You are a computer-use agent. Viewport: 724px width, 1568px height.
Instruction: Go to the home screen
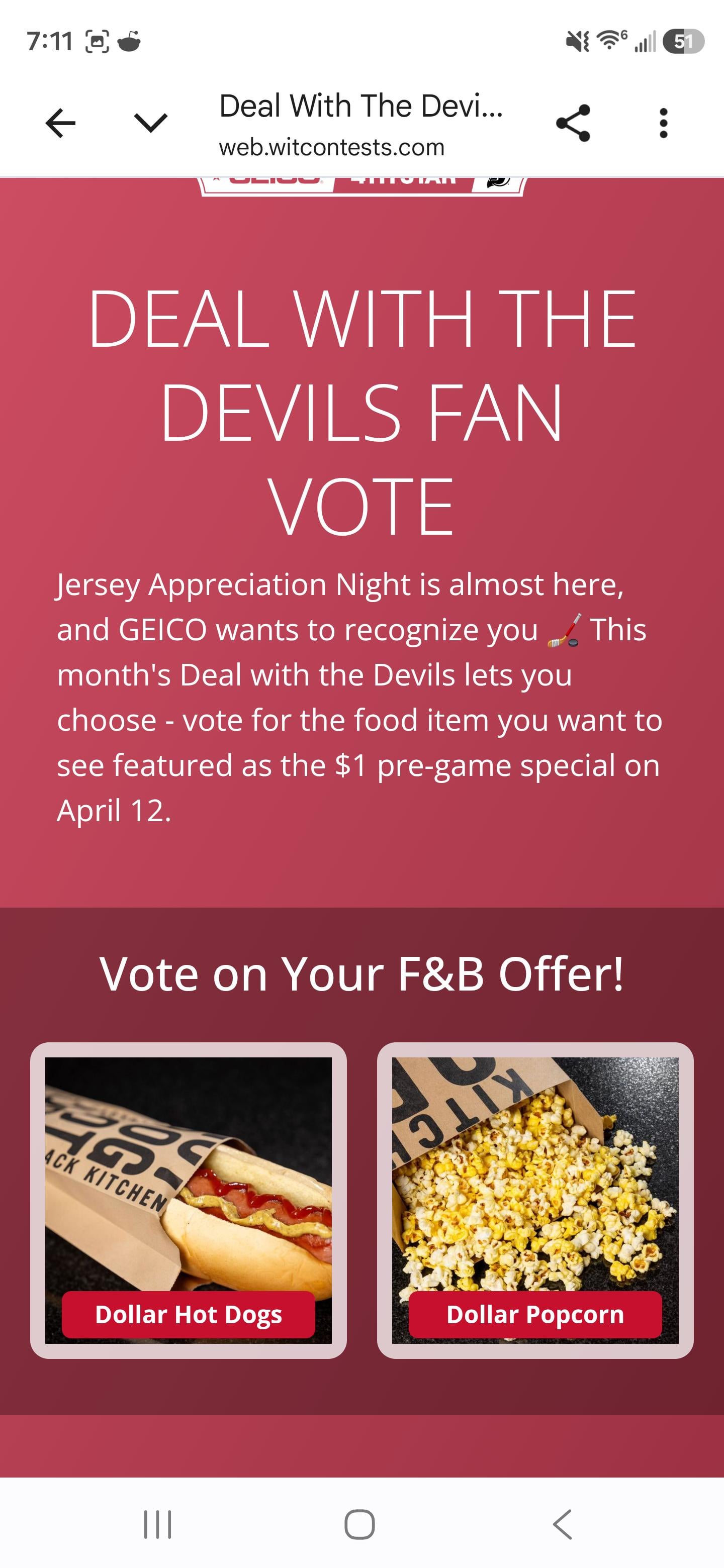[360, 1524]
